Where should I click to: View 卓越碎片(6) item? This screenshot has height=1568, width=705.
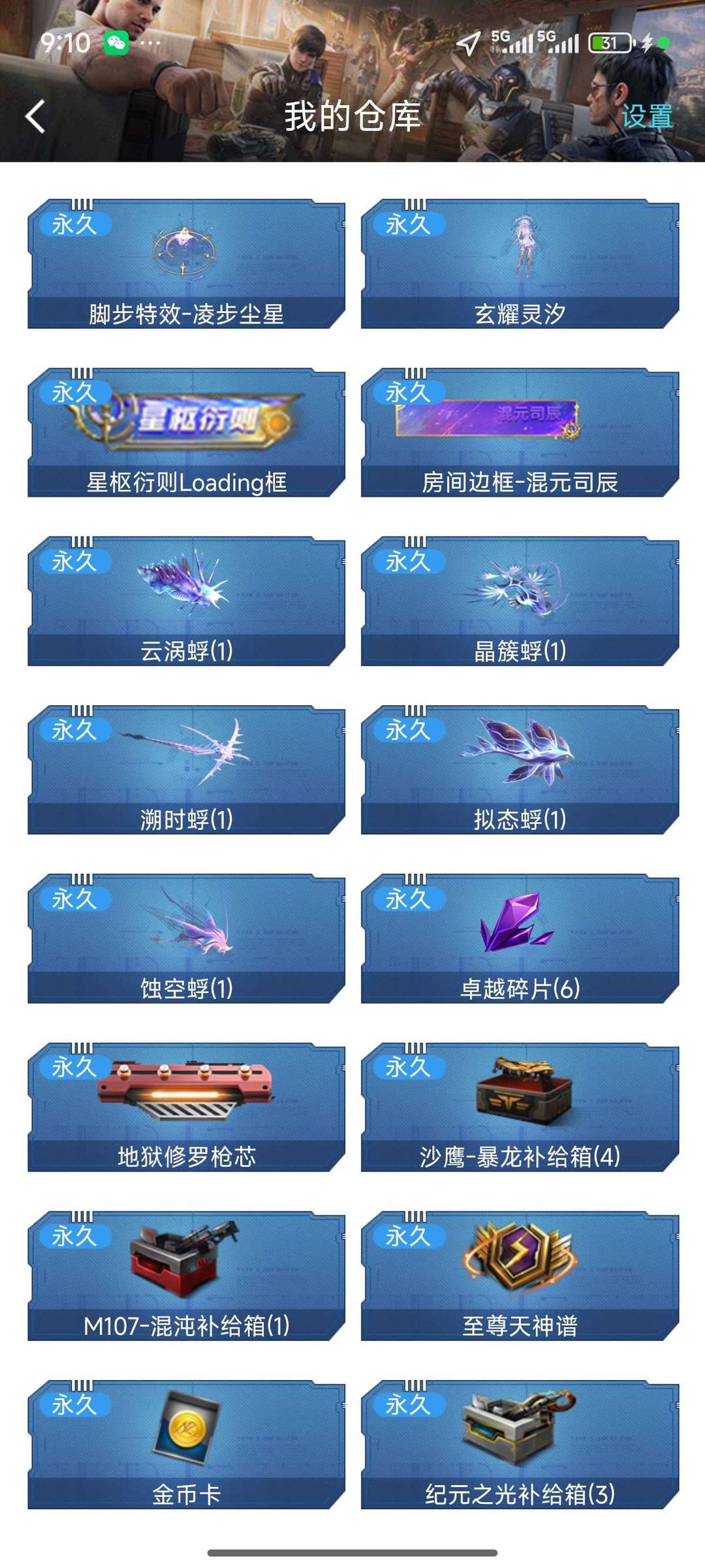tap(520, 938)
